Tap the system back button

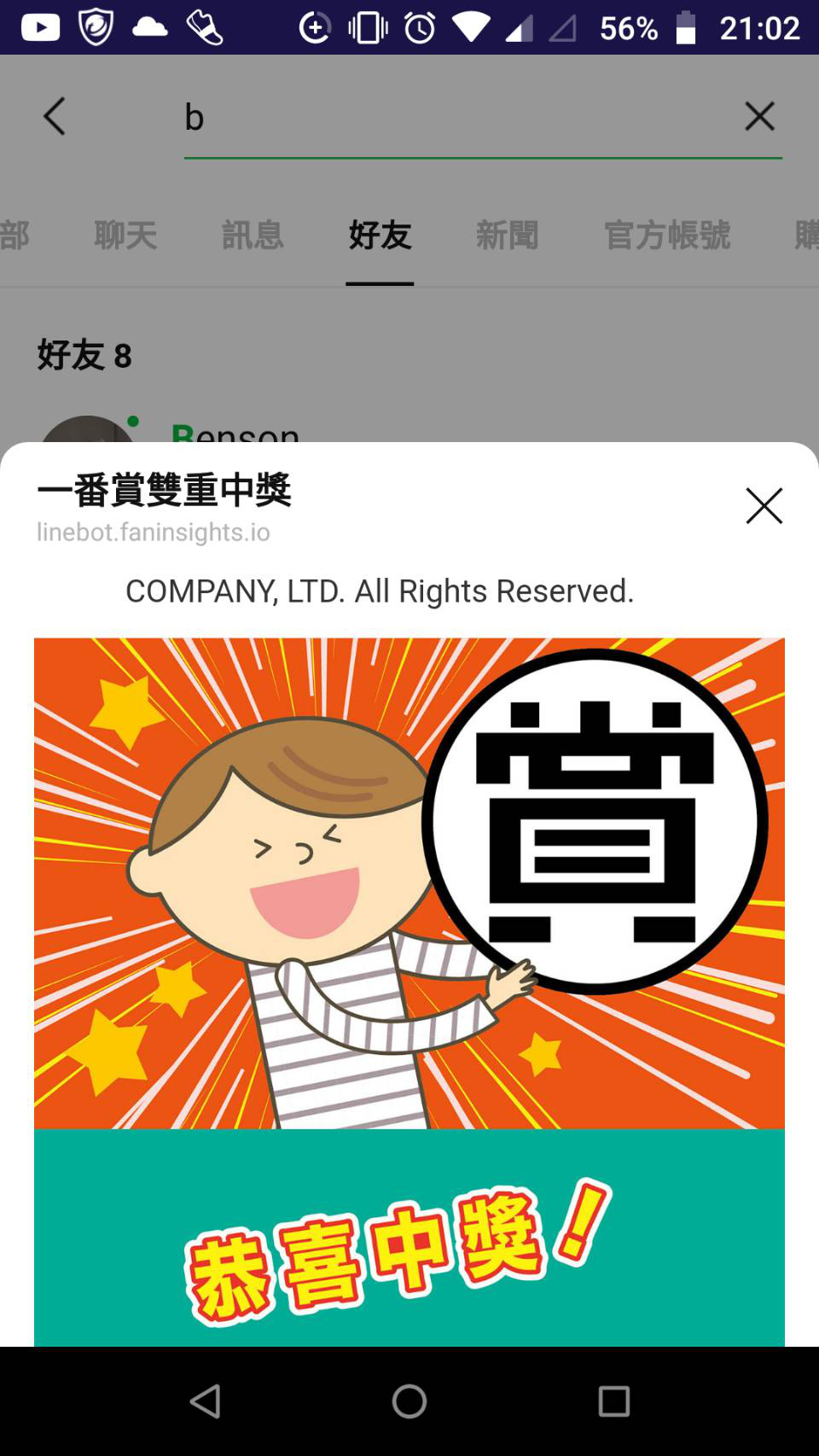pyautogui.click(x=205, y=1401)
